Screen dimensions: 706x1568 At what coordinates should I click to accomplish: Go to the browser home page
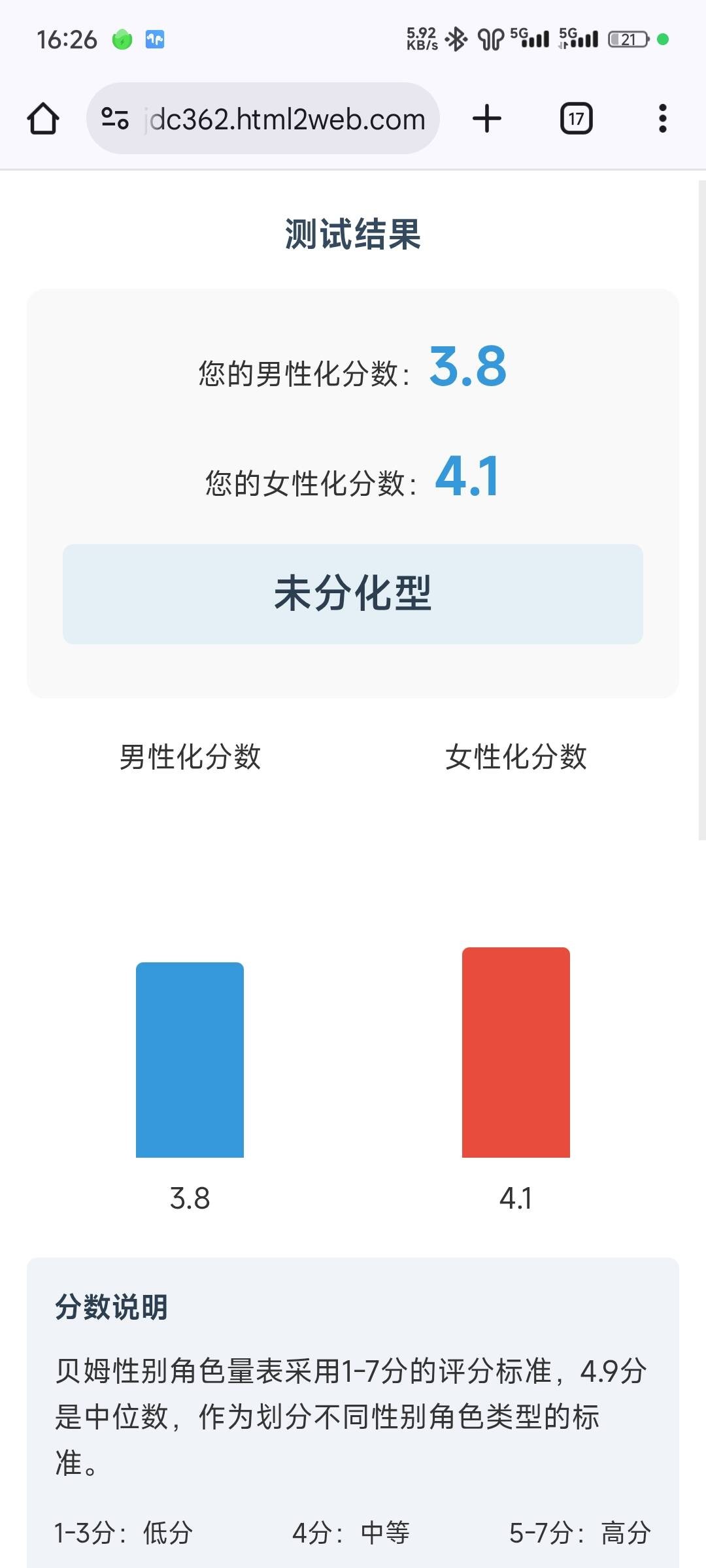[43, 119]
